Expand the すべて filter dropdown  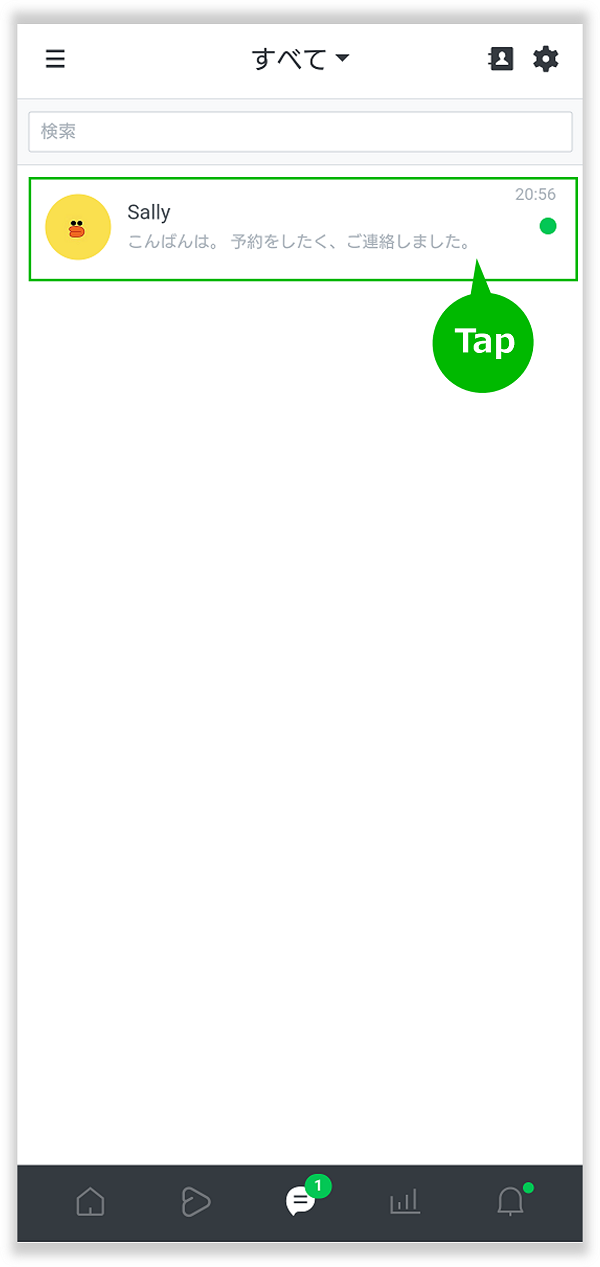300,59
